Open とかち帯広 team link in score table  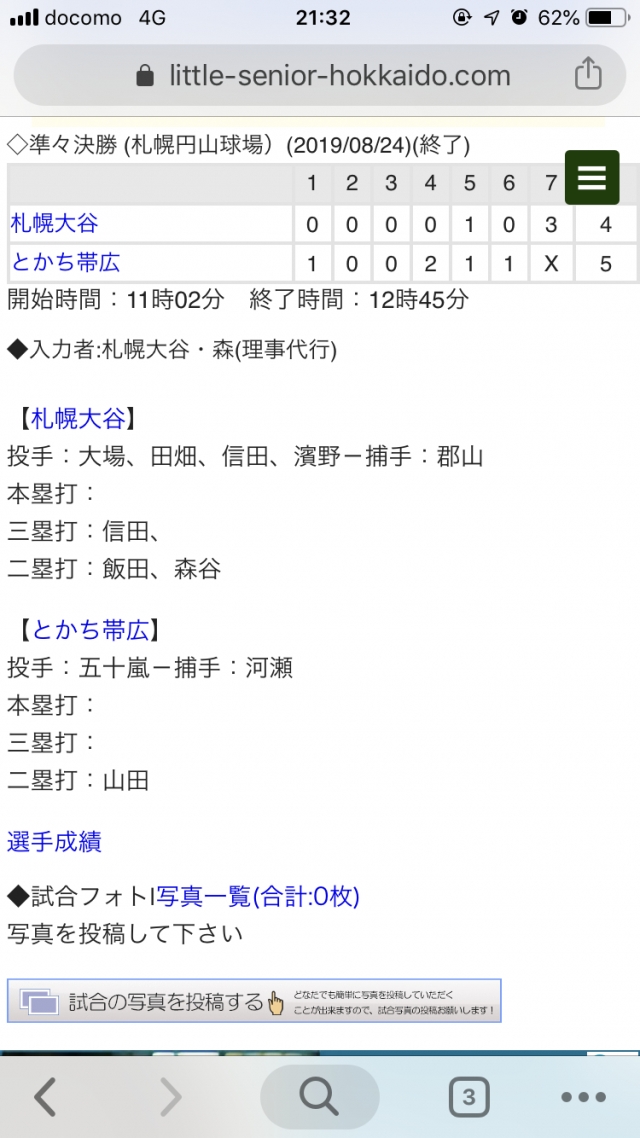tap(65, 263)
